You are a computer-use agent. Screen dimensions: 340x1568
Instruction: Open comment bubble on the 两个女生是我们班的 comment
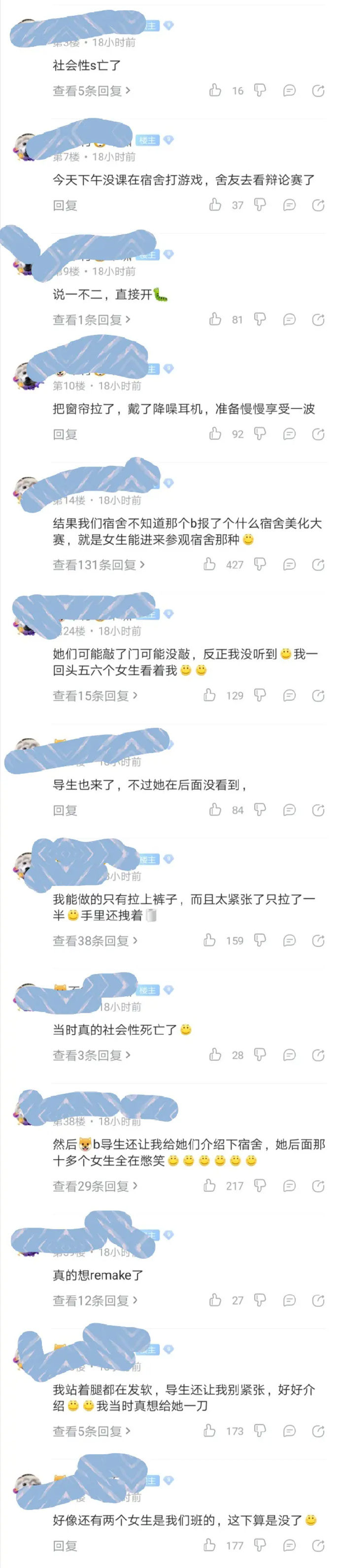(289, 1545)
